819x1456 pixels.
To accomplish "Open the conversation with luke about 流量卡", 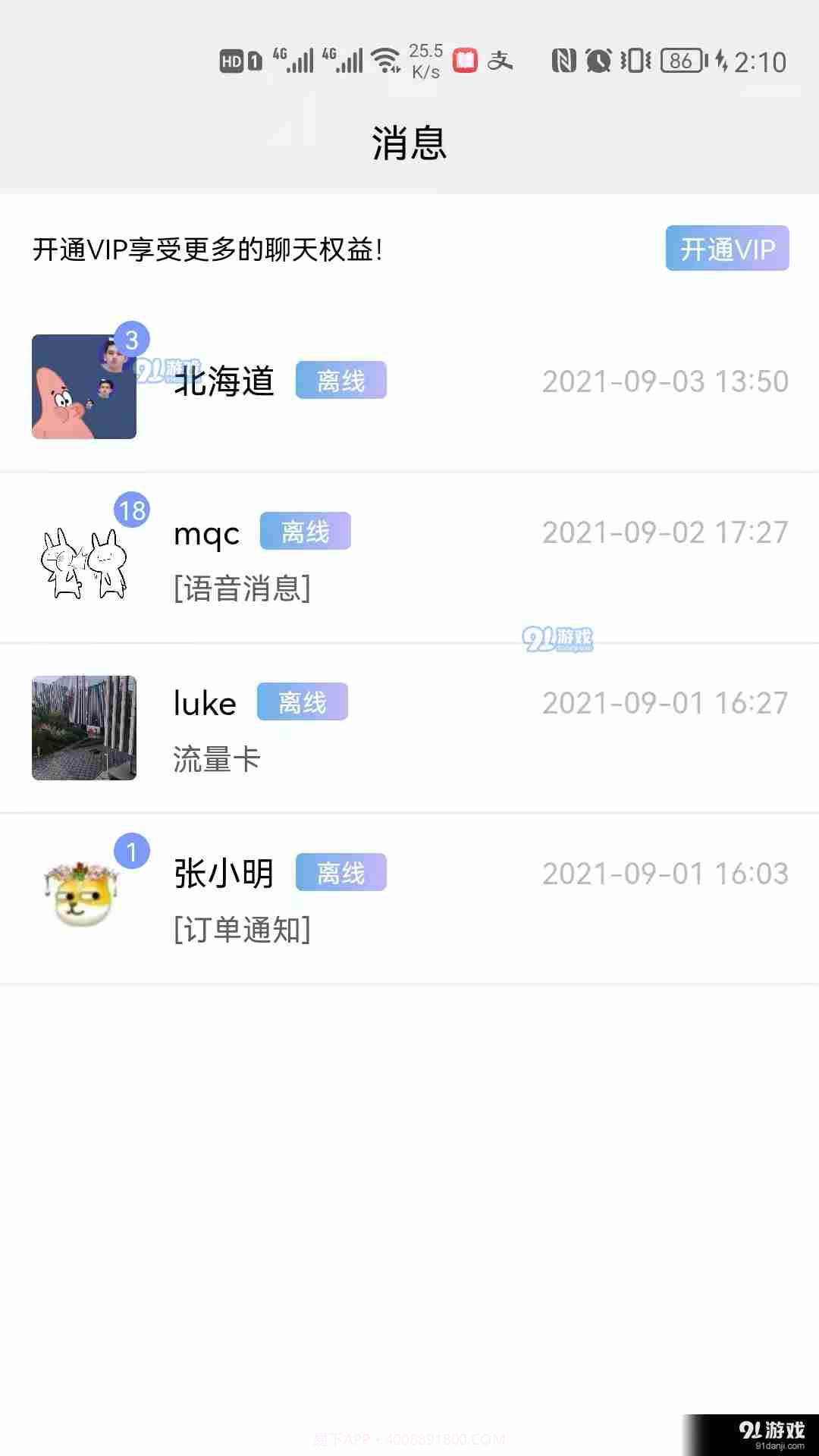I will coord(409,728).
